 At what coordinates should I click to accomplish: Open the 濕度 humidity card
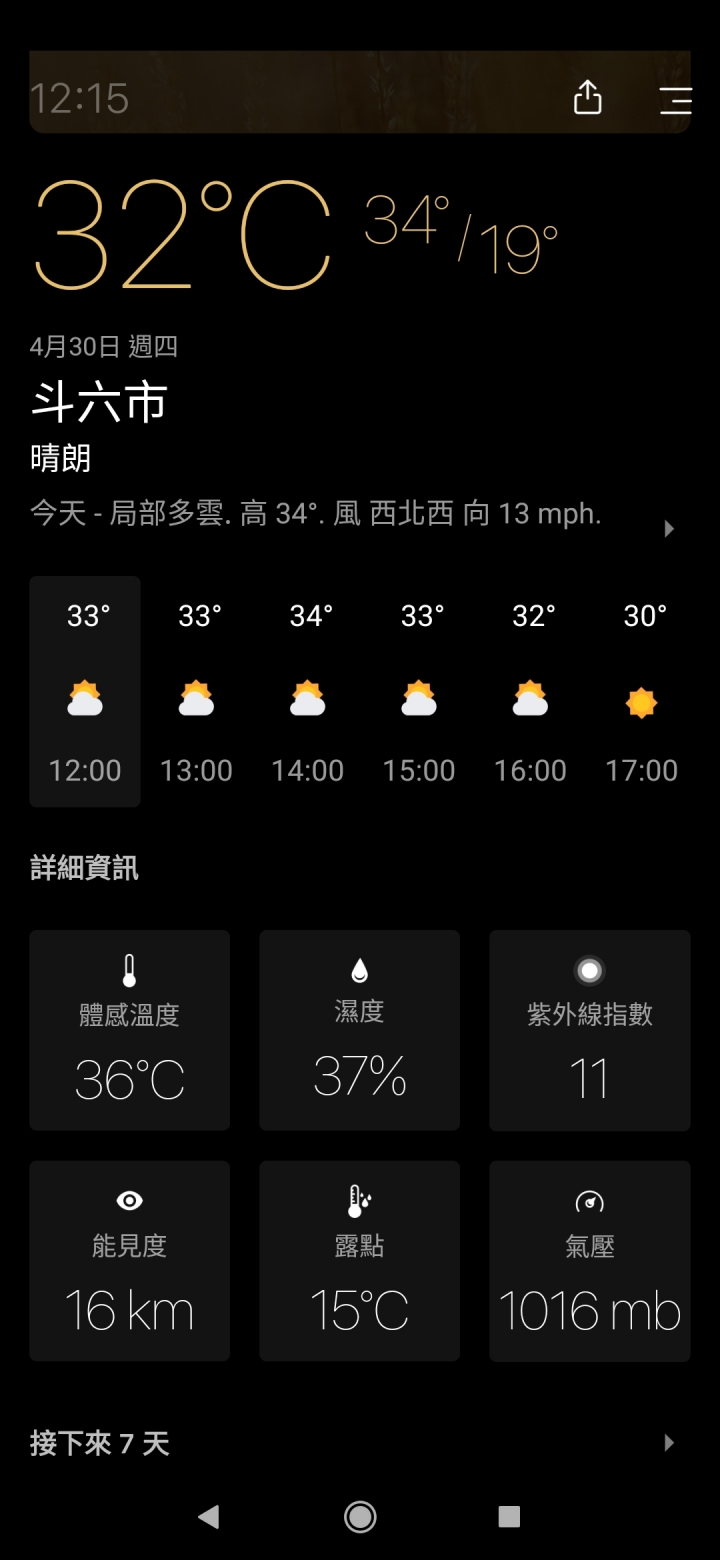pos(360,1030)
